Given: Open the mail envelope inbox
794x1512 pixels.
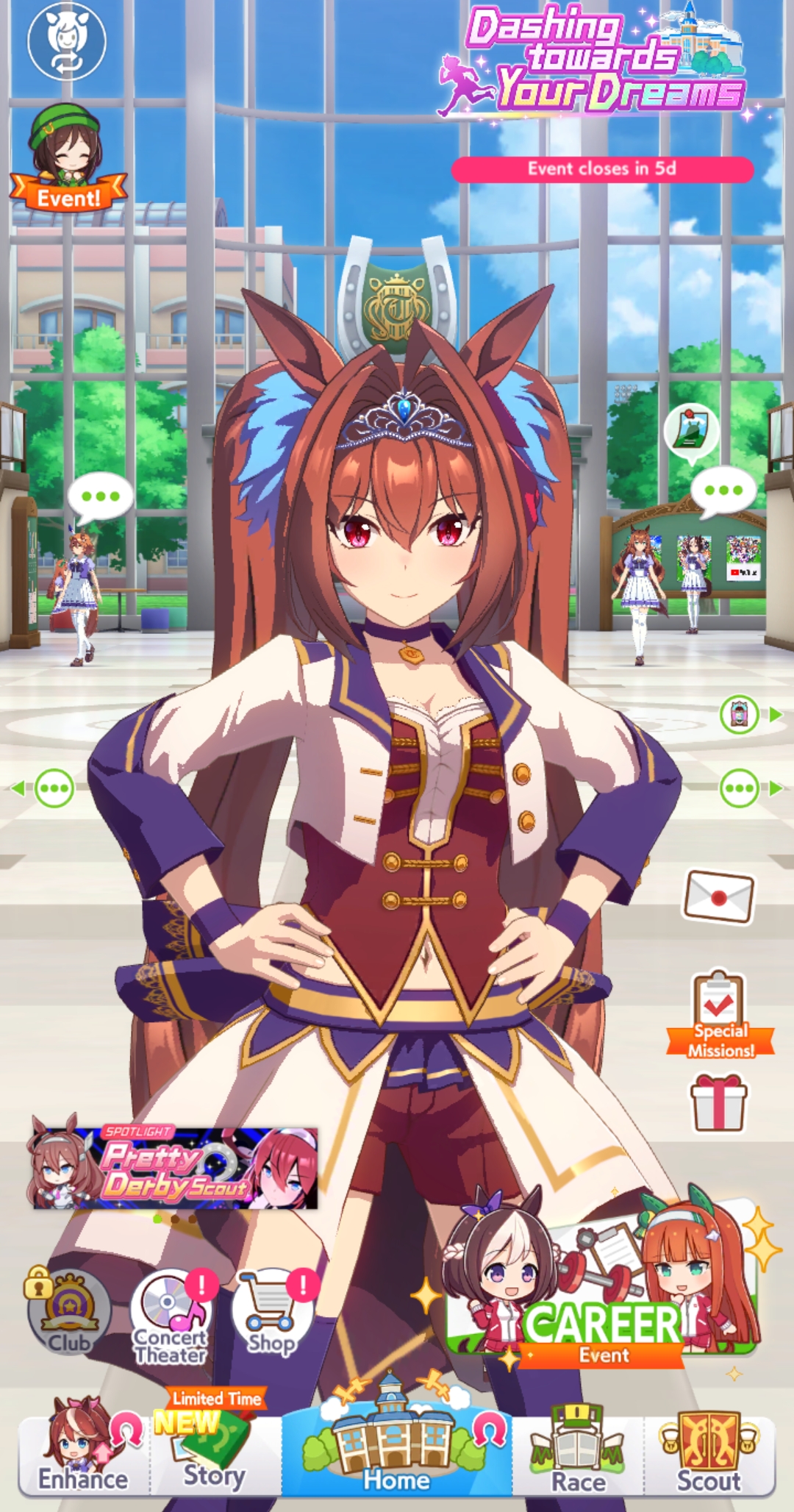Looking at the screenshot, I should point(719,896).
